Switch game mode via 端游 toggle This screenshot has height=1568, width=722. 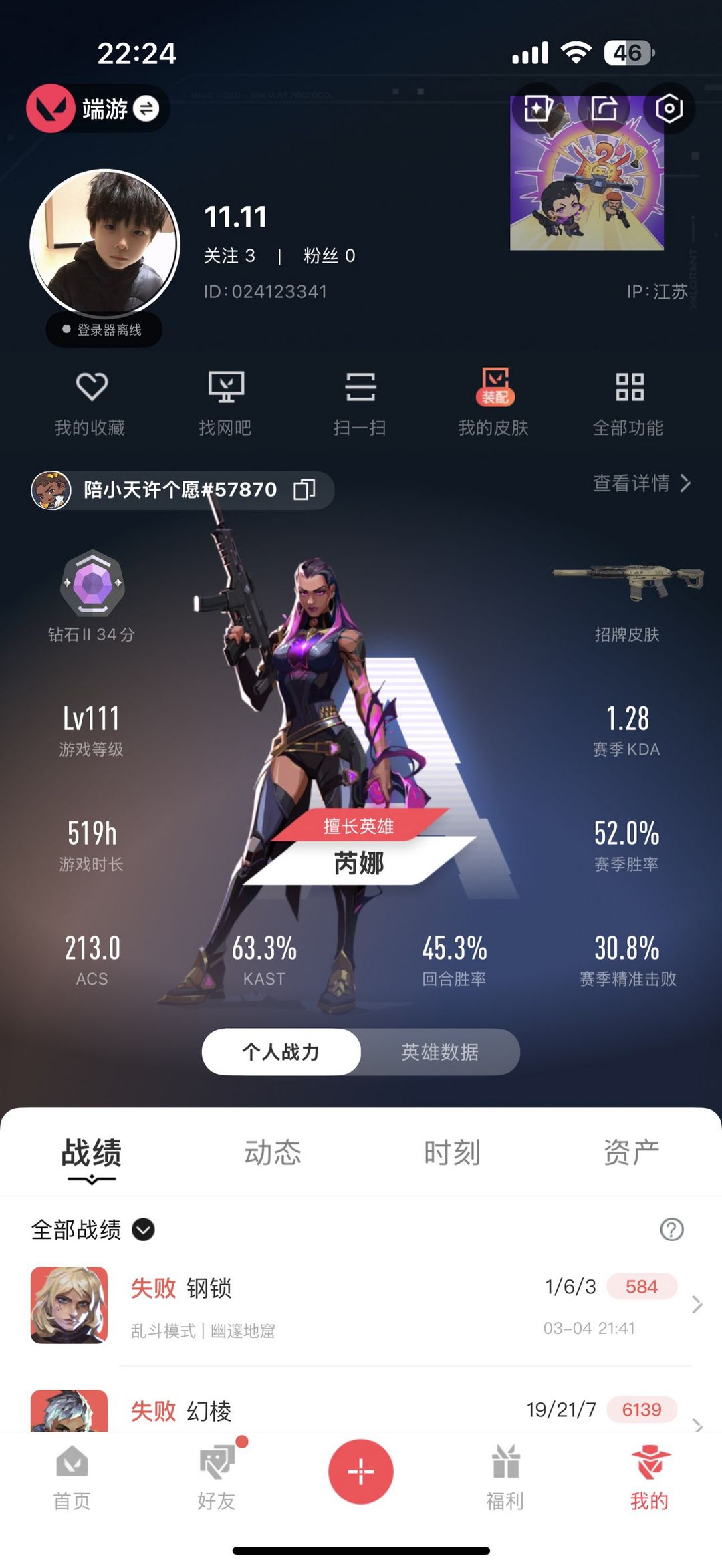(x=146, y=108)
